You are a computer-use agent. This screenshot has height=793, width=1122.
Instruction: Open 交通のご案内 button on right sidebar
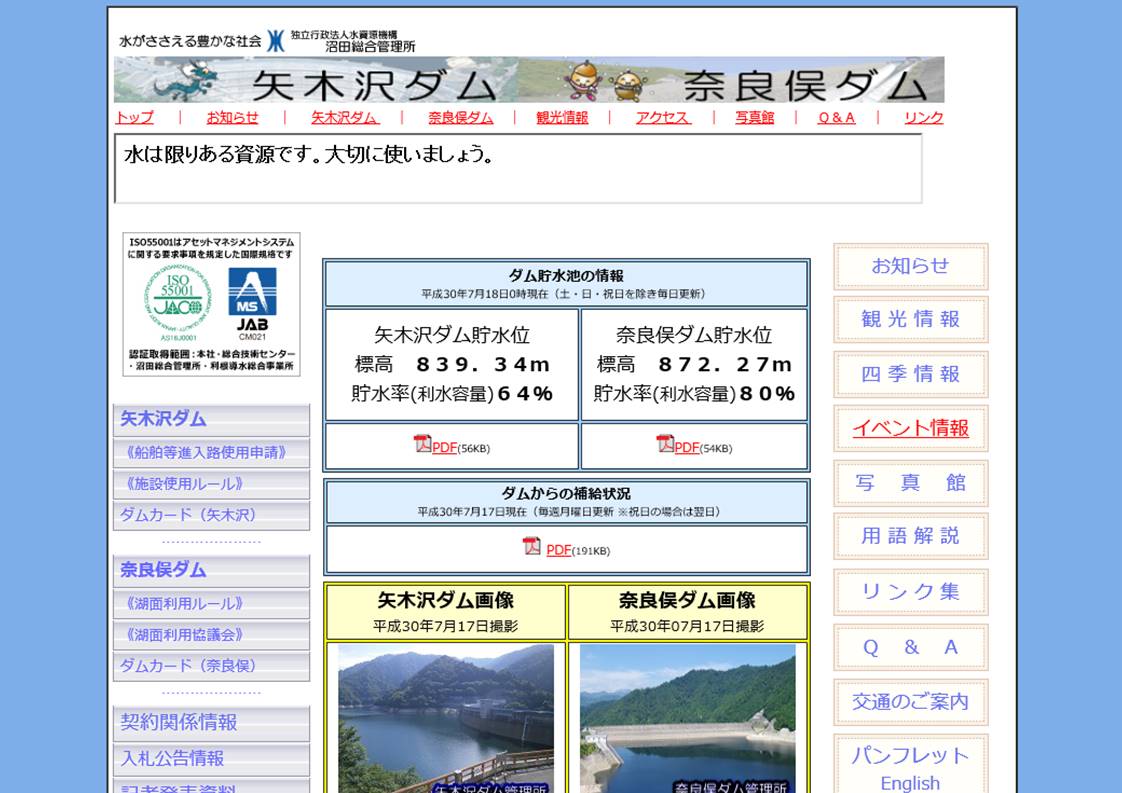click(910, 702)
